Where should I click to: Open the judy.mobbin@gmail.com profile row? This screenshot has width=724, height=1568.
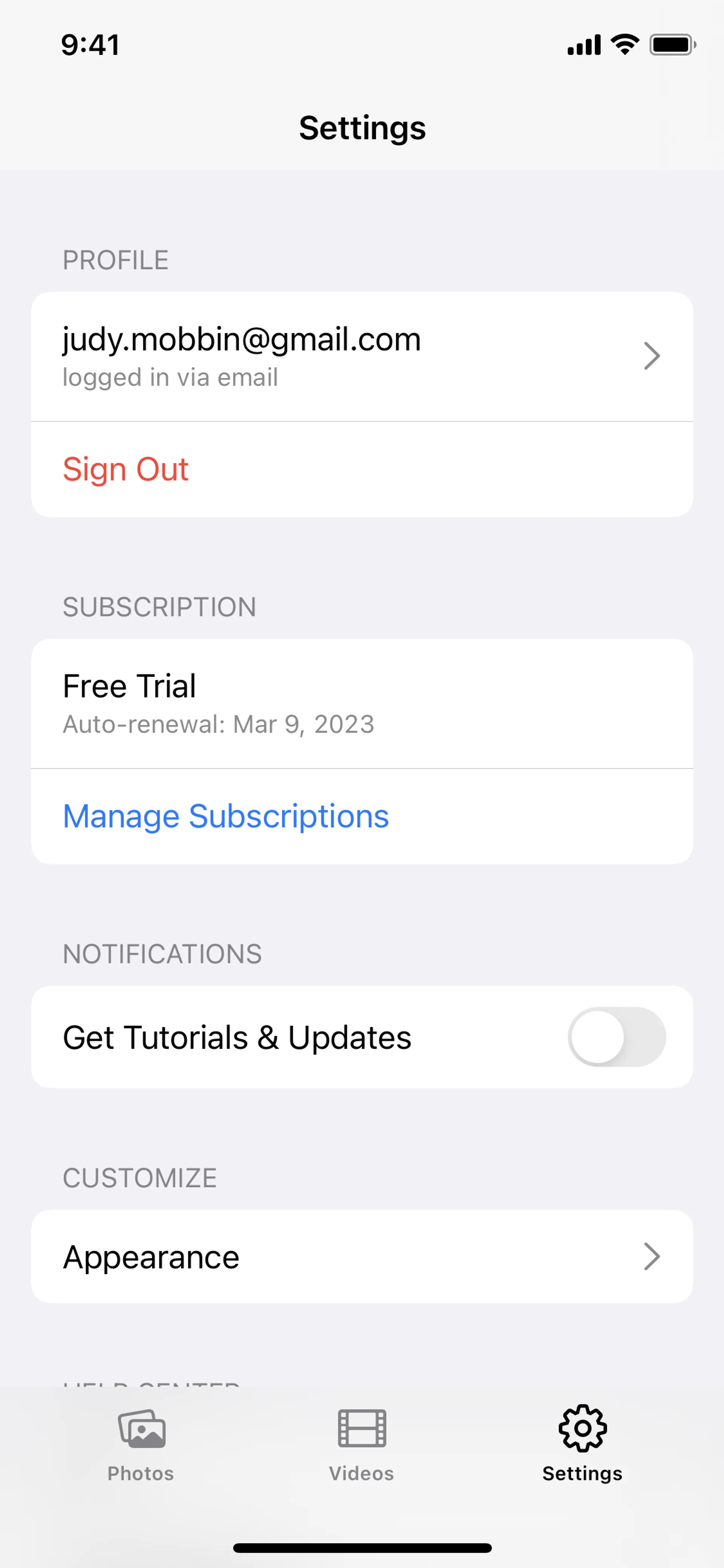point(361,357)
